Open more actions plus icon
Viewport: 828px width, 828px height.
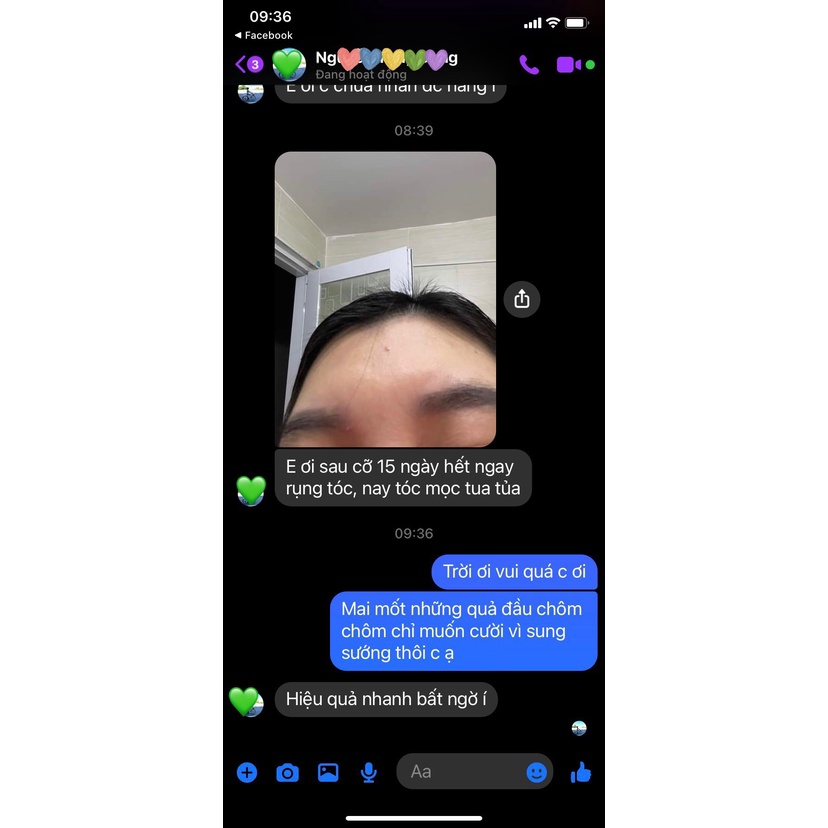point(247,772)
